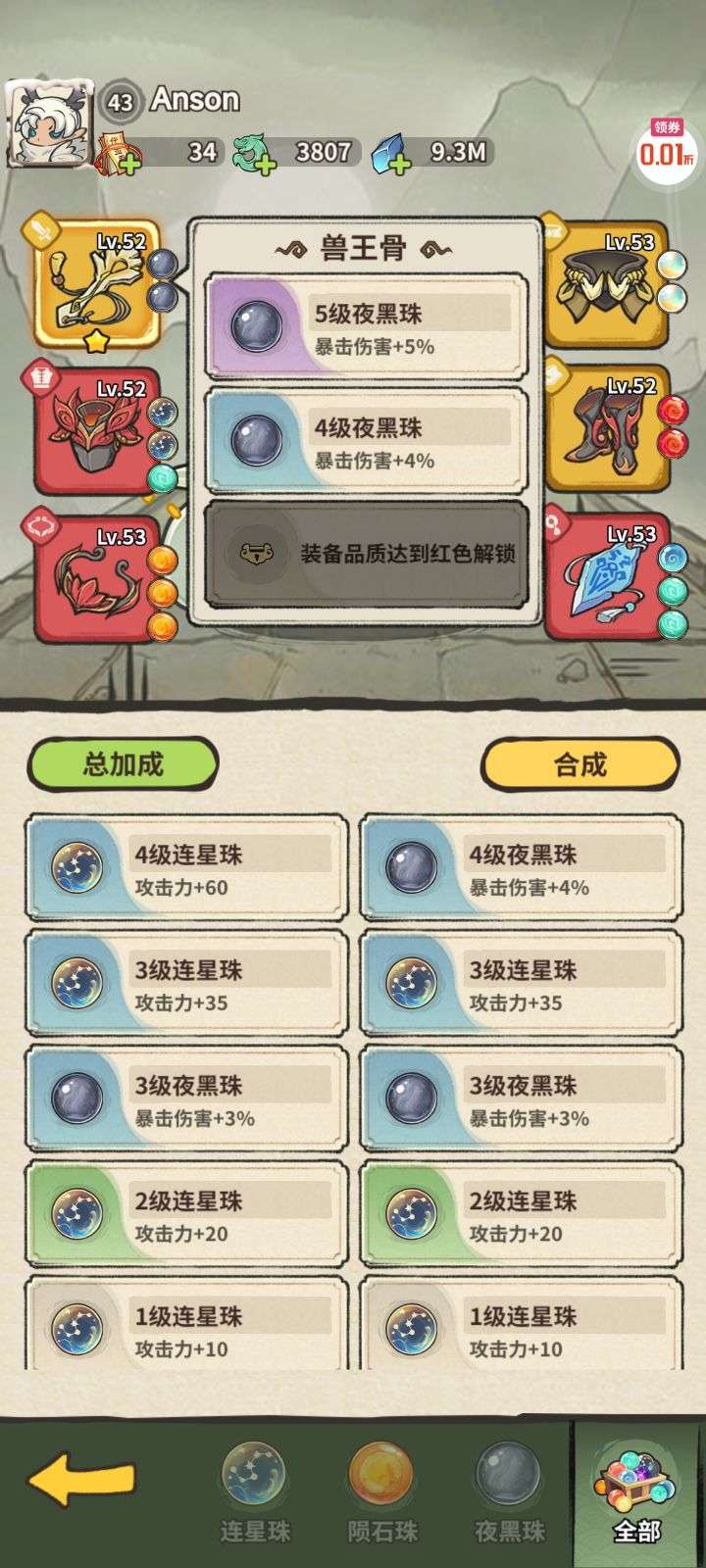Image resolution: width=706 pixels, height=1568 pixels.
Task: Open the 领券 0.01折 coupon badge
Action: pyautogui.click(x=668, y=149)
